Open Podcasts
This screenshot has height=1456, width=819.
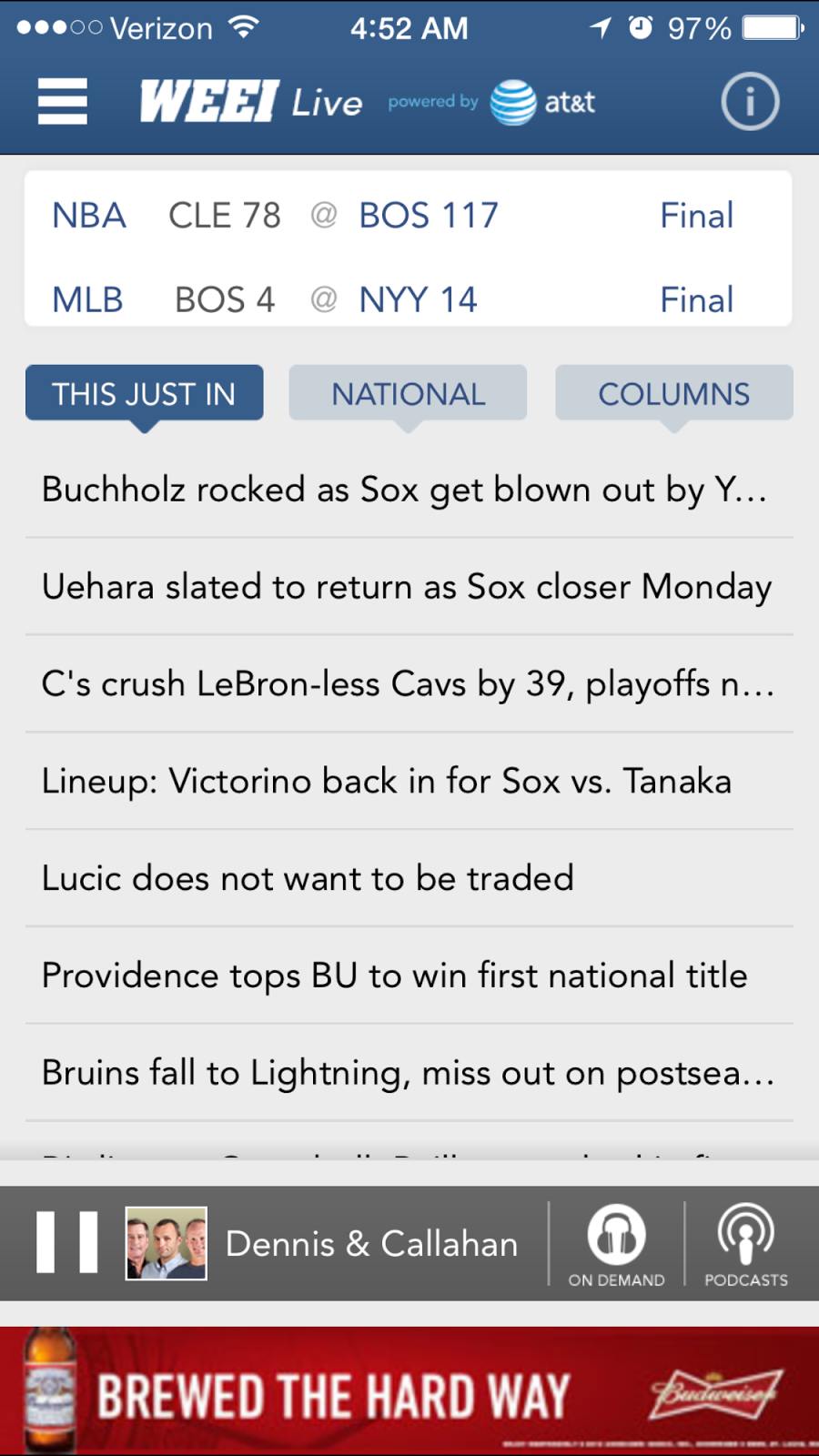(x=746, y=1244)
